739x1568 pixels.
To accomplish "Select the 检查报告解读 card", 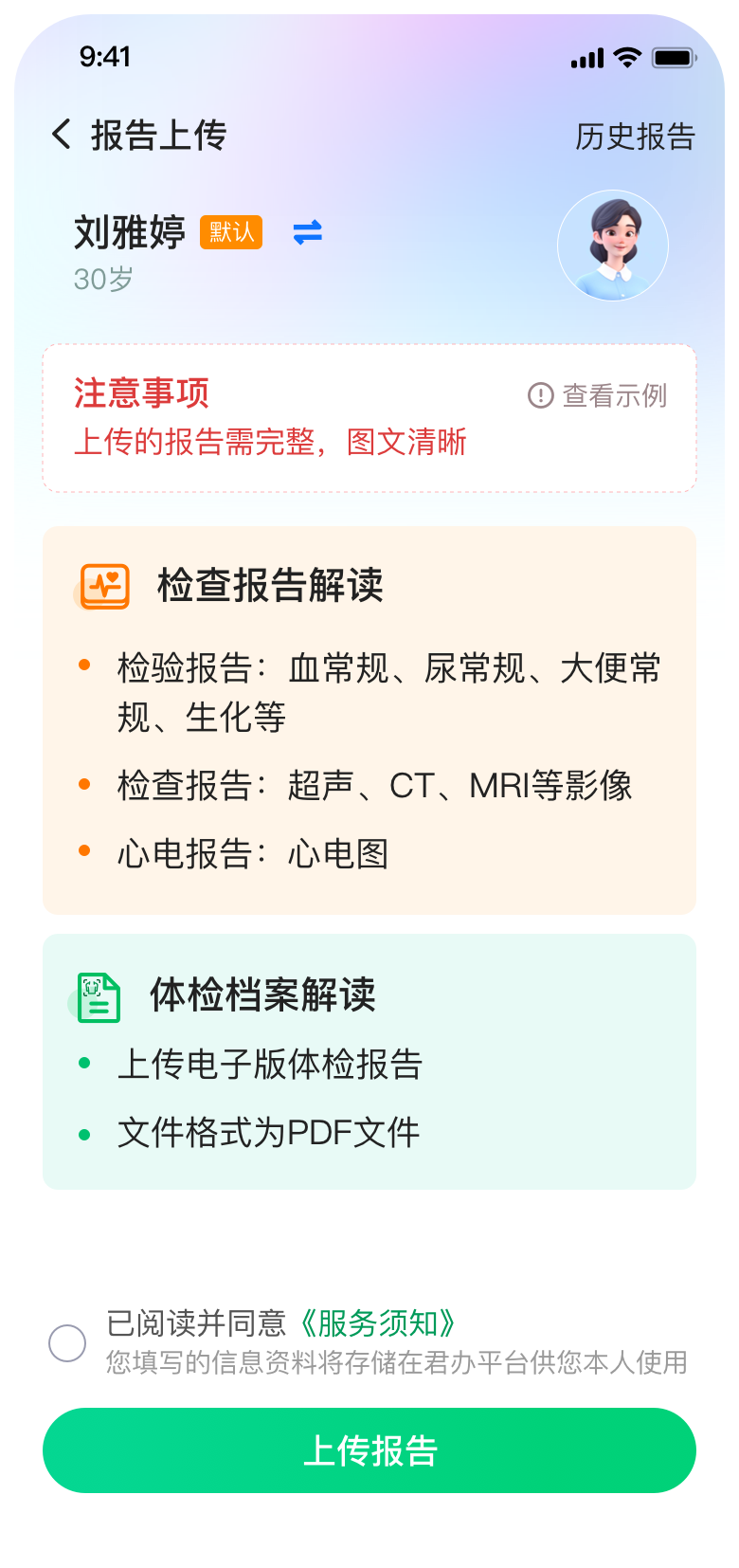I will [x=369, y=720].
